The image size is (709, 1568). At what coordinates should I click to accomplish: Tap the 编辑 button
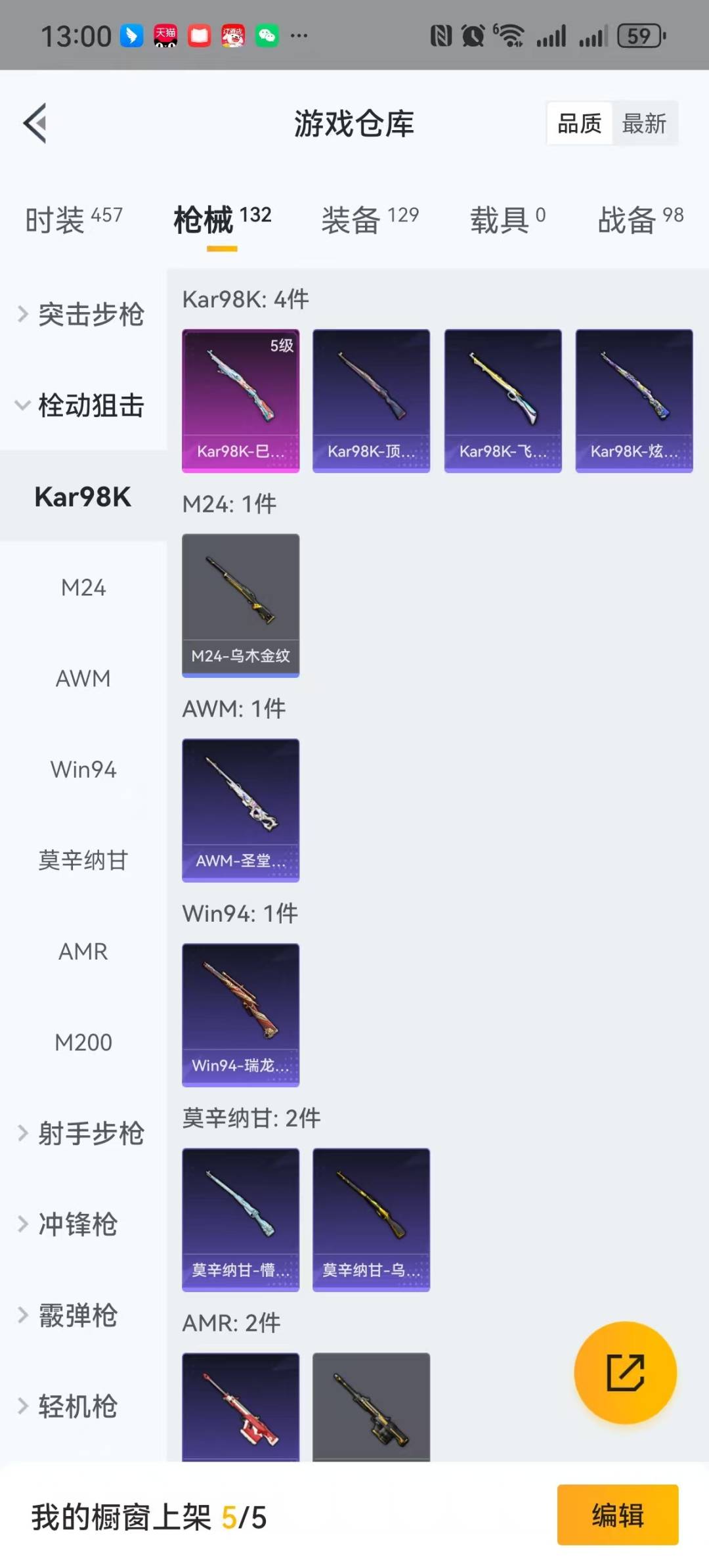click(x=617, y=1515)
